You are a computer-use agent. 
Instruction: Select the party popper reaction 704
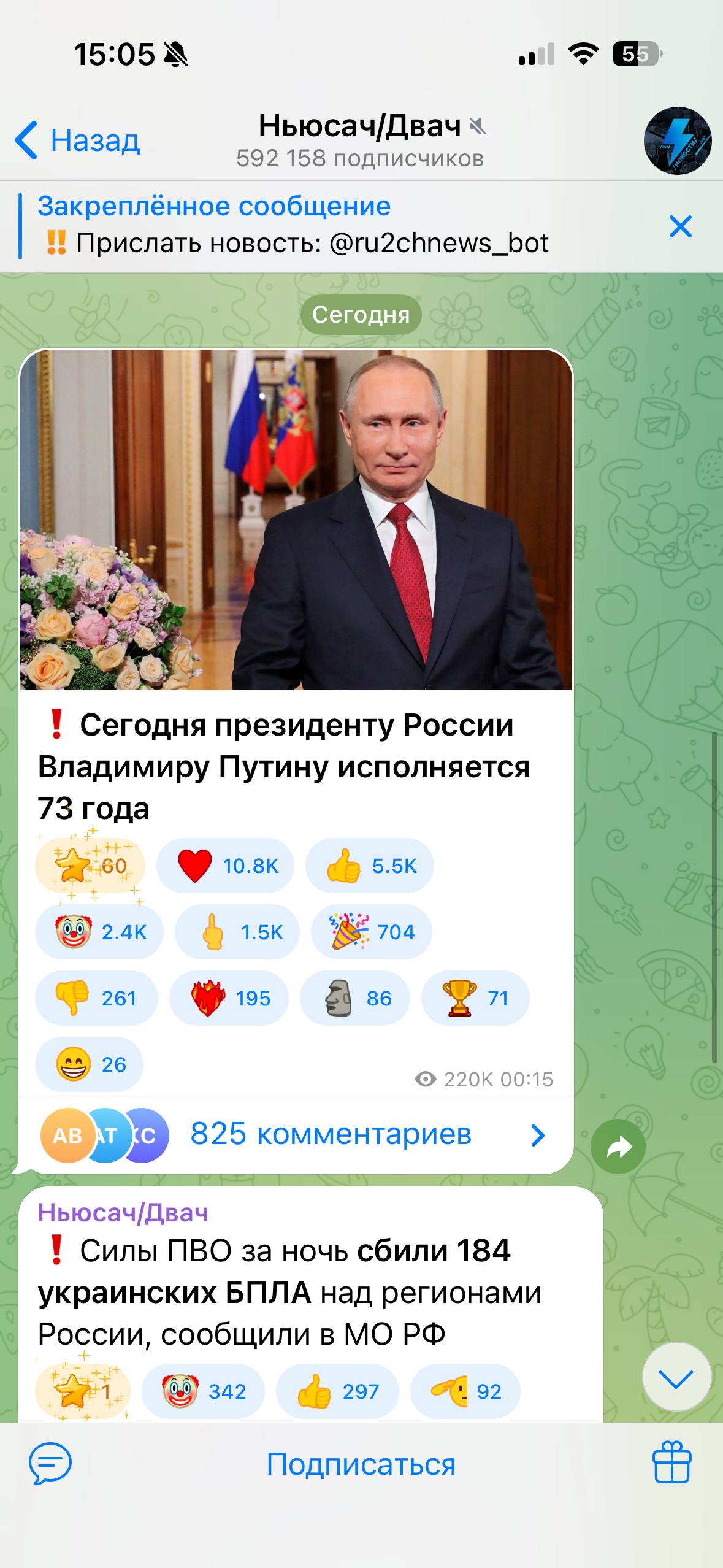[x=372, y=932]
